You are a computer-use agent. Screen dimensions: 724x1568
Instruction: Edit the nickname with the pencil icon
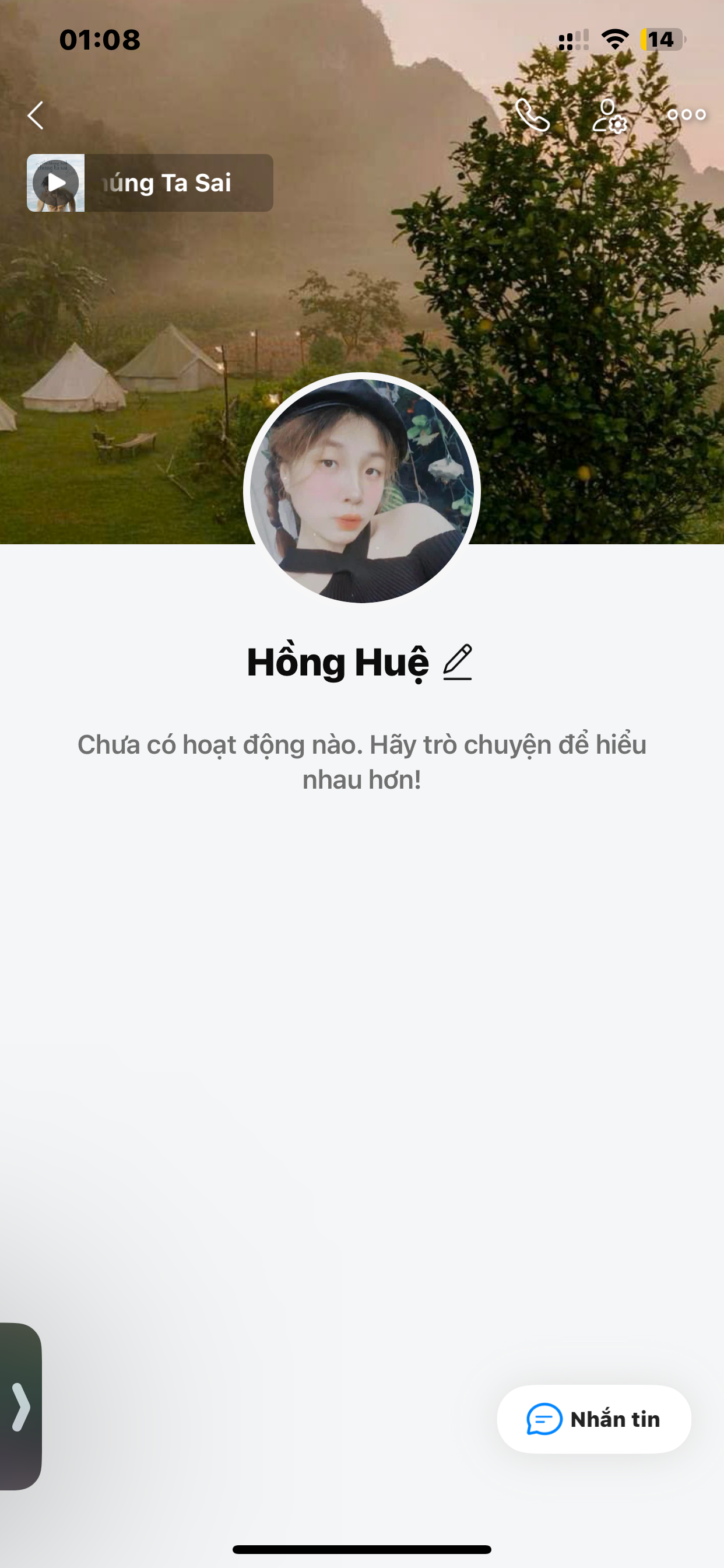[458, 661]
